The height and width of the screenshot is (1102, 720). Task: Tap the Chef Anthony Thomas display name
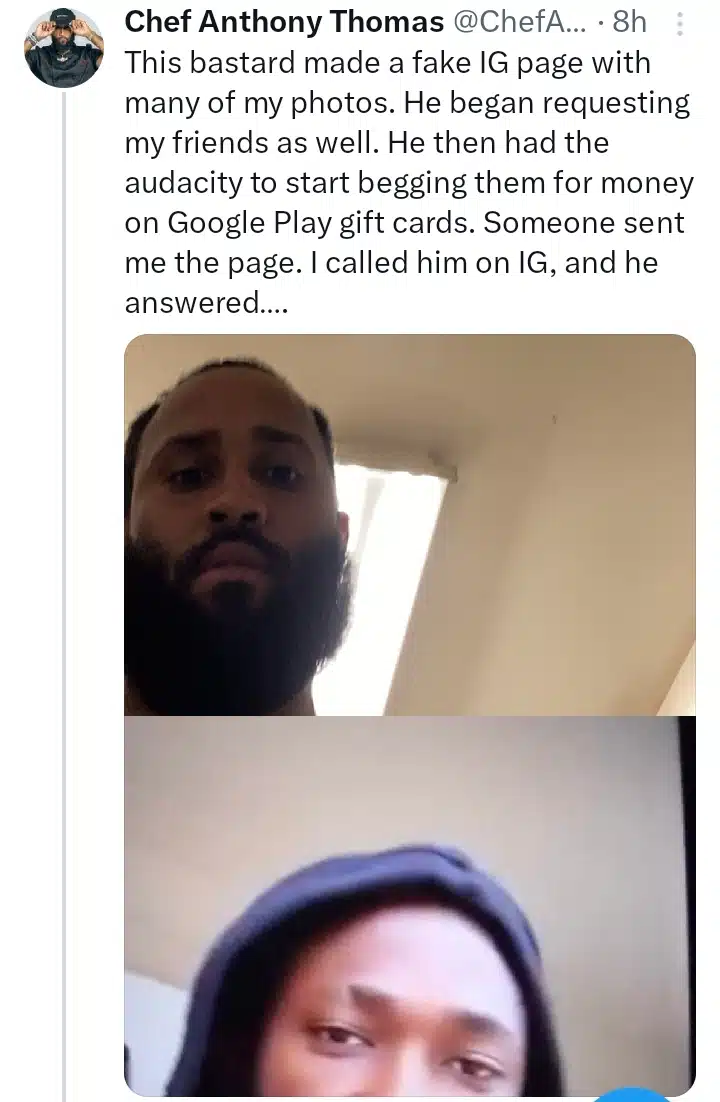[x=284, y=23]
